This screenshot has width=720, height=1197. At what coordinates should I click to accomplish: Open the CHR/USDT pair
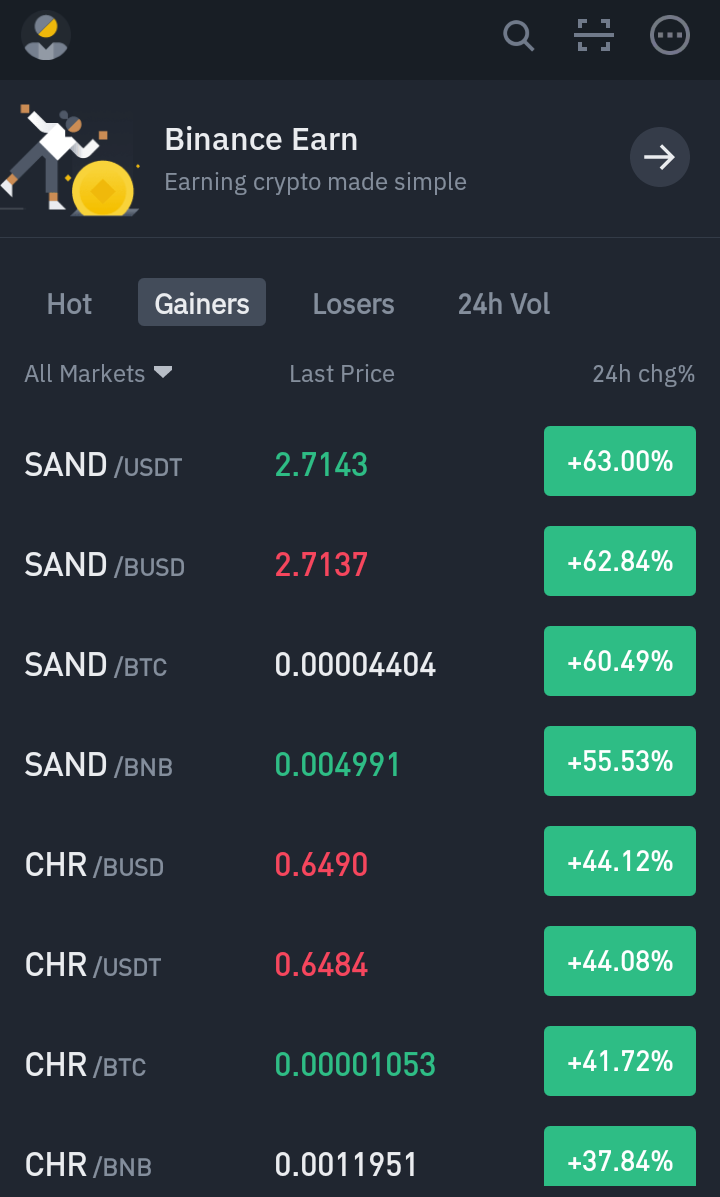coord(360,962)
